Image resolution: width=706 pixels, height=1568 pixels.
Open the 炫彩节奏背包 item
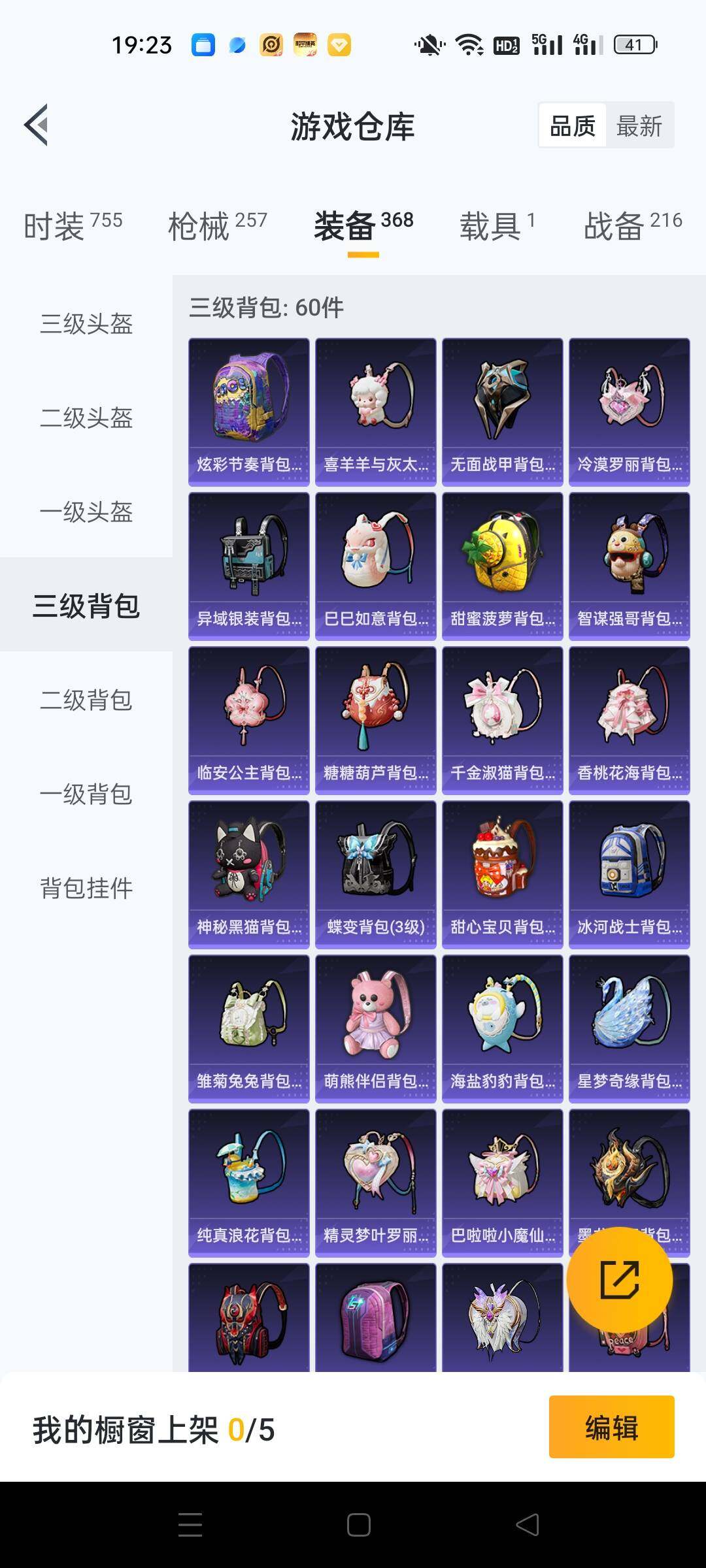pyautogui.click(x=249, y=412)
